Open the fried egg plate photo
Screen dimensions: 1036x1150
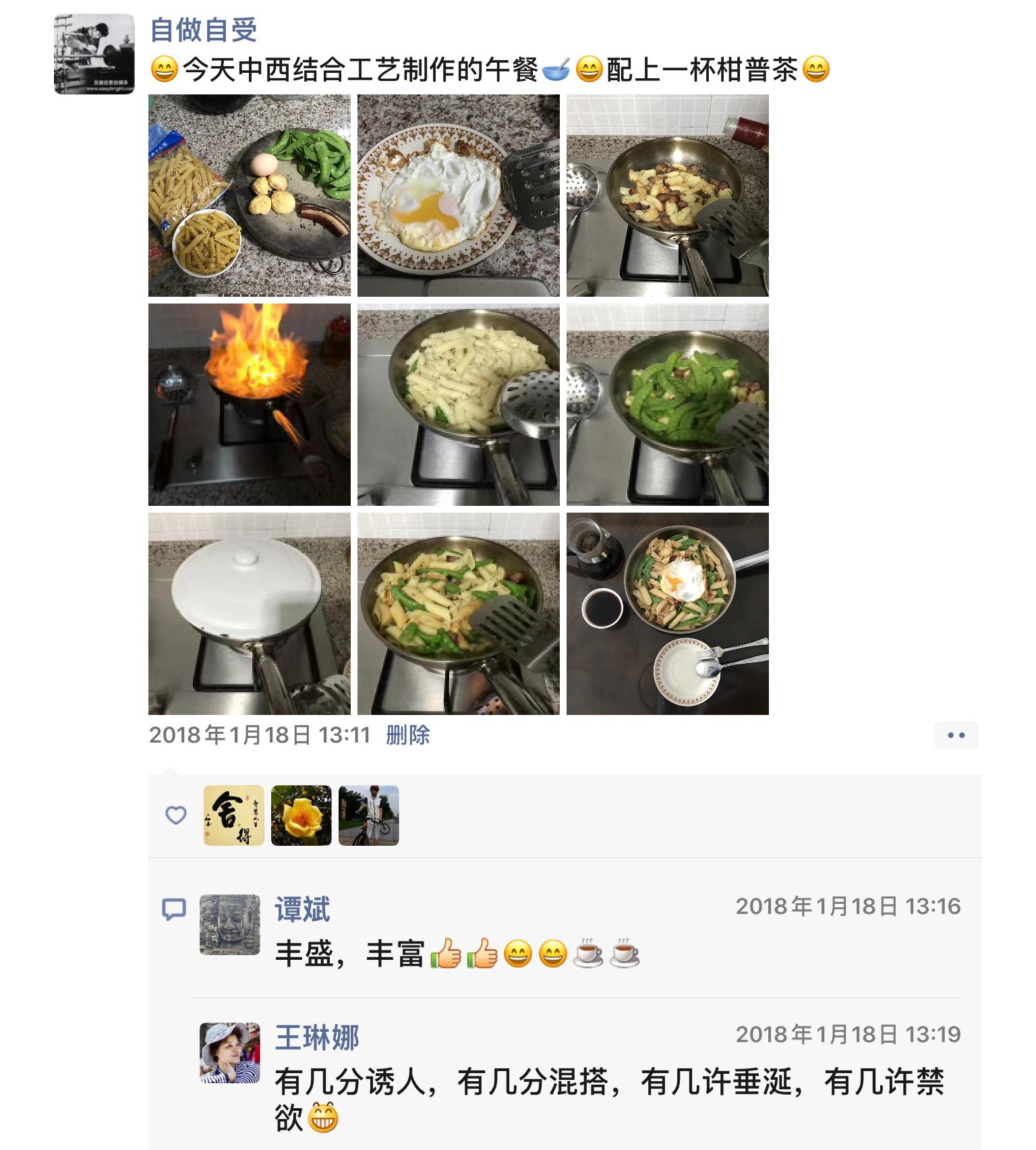coord(459,196)
